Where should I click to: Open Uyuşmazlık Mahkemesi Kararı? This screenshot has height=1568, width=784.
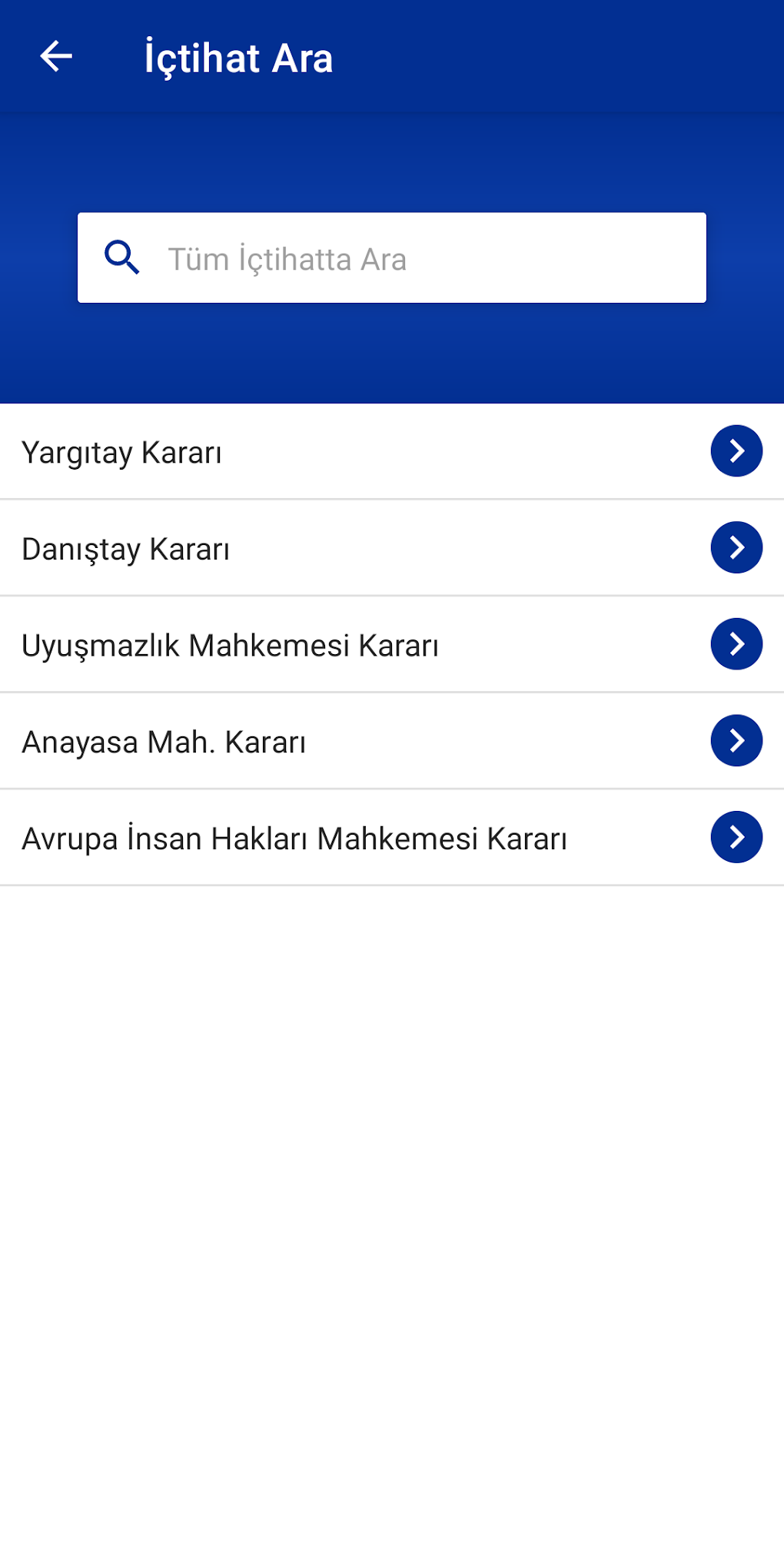[392, 645]
